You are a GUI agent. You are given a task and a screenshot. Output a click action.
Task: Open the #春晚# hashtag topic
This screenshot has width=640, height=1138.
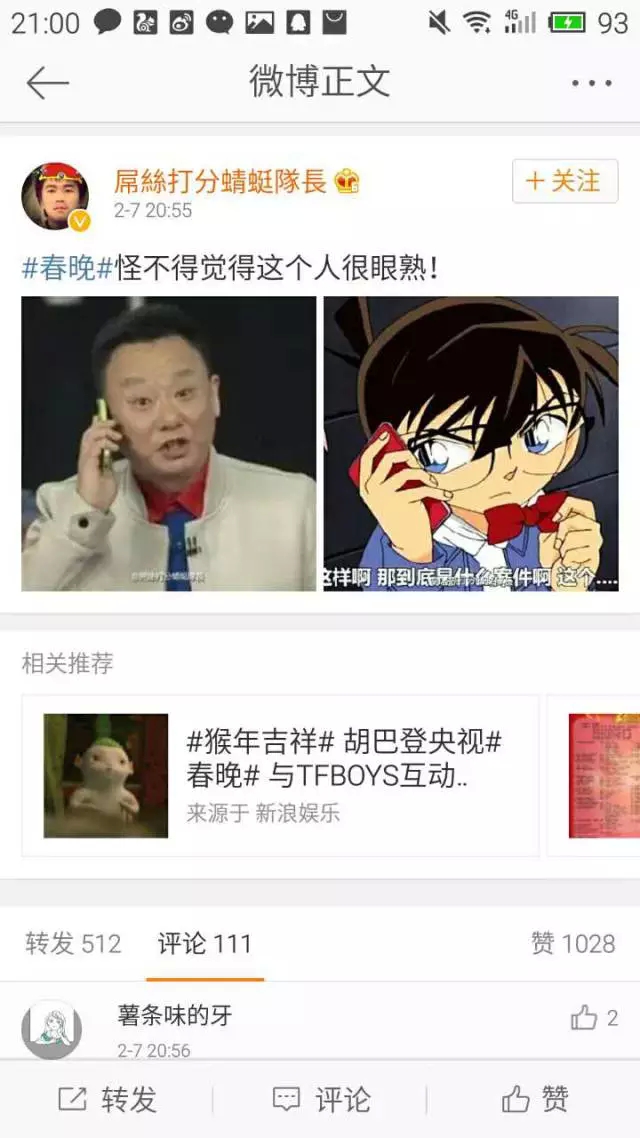click(67, 268)
